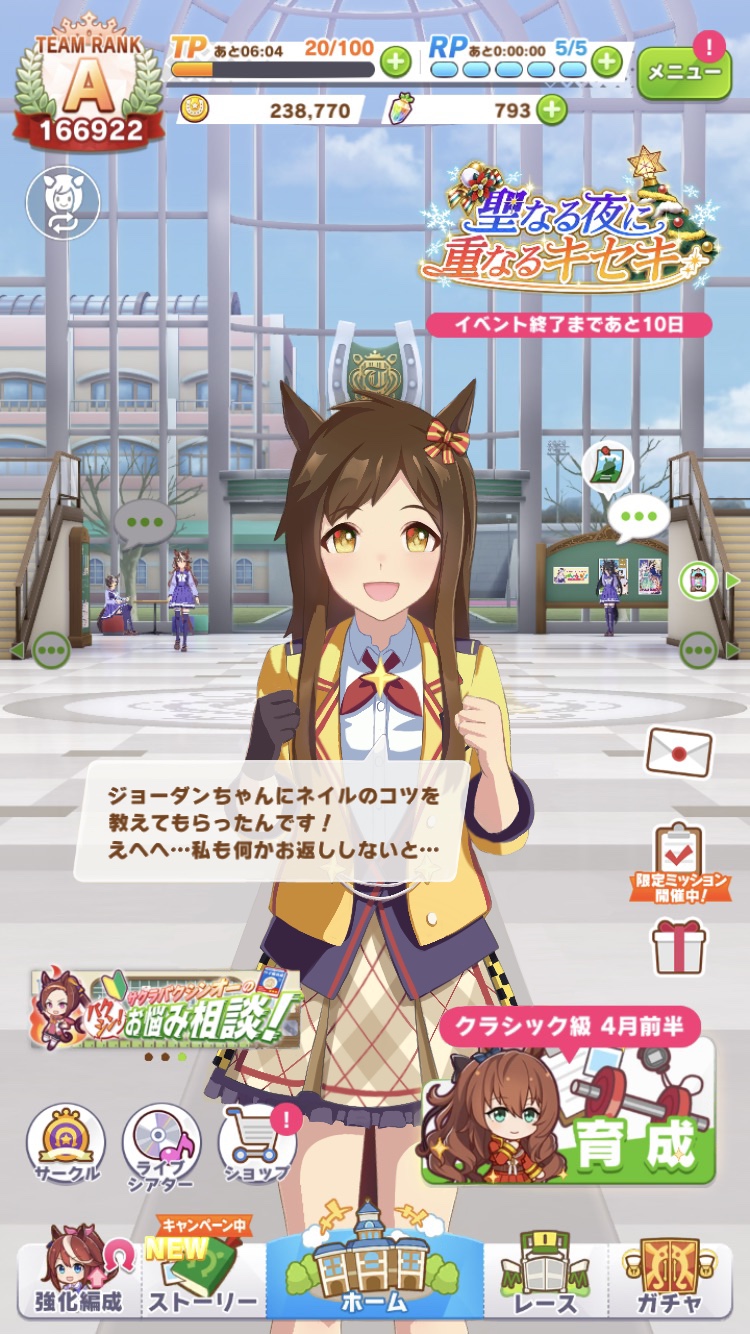
Task: Switch to the 強化編成 tab
Action: 78,1275
